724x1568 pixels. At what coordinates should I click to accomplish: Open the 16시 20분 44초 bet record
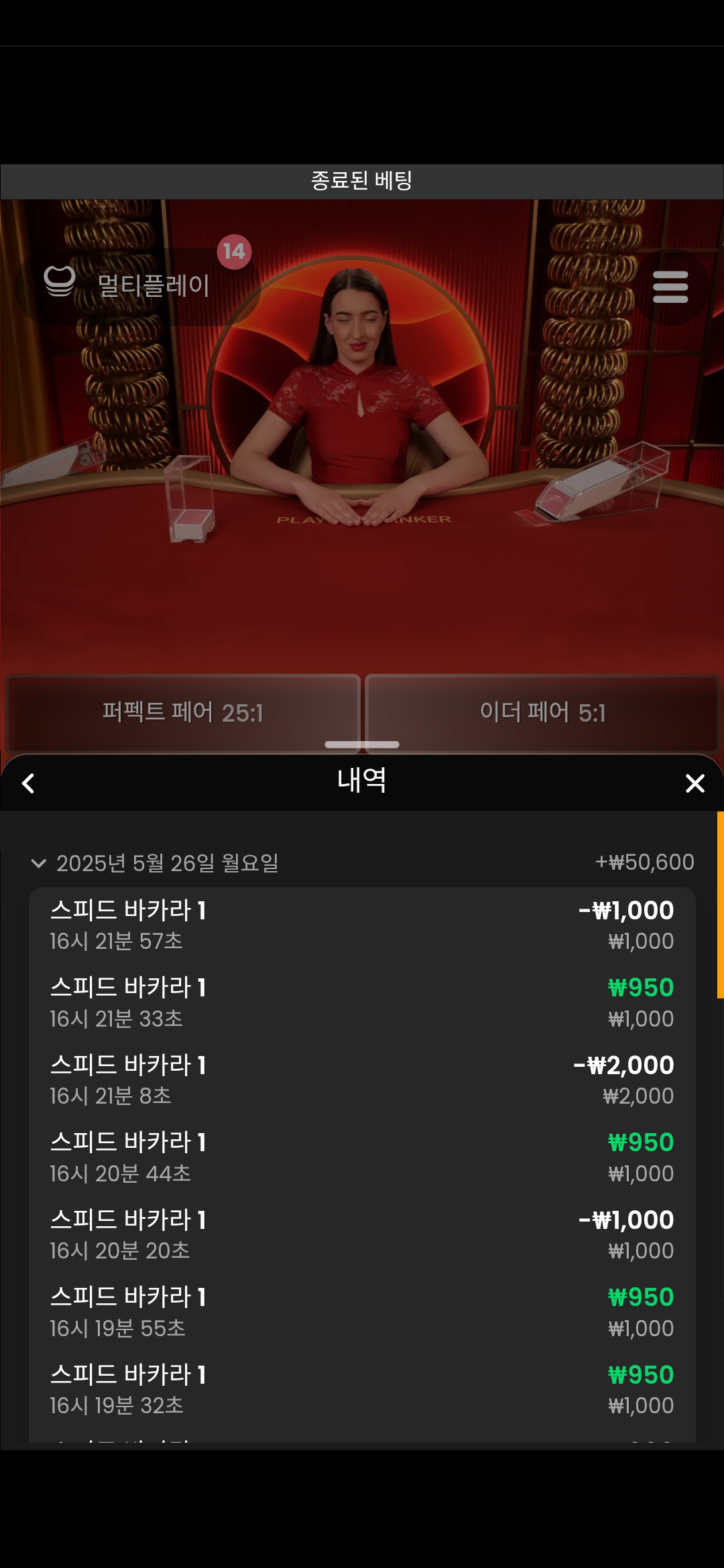(x=362, y=1157)
